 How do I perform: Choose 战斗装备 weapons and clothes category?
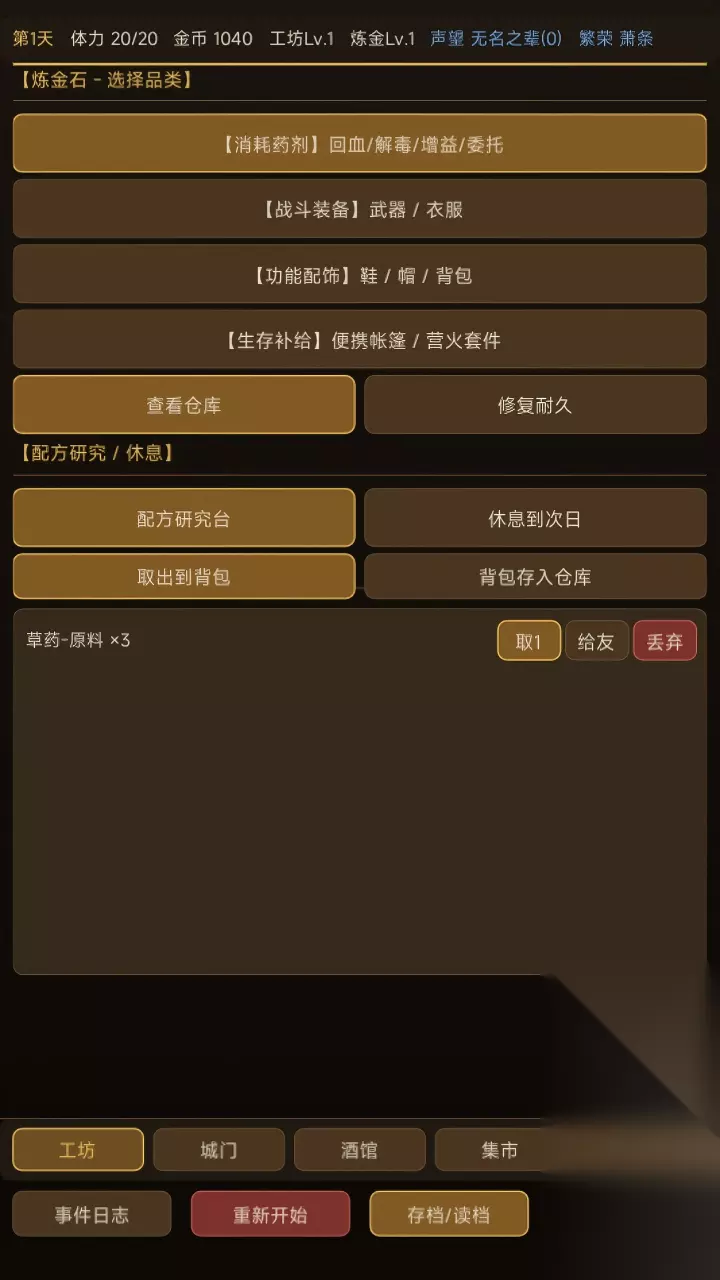point(360,209)
